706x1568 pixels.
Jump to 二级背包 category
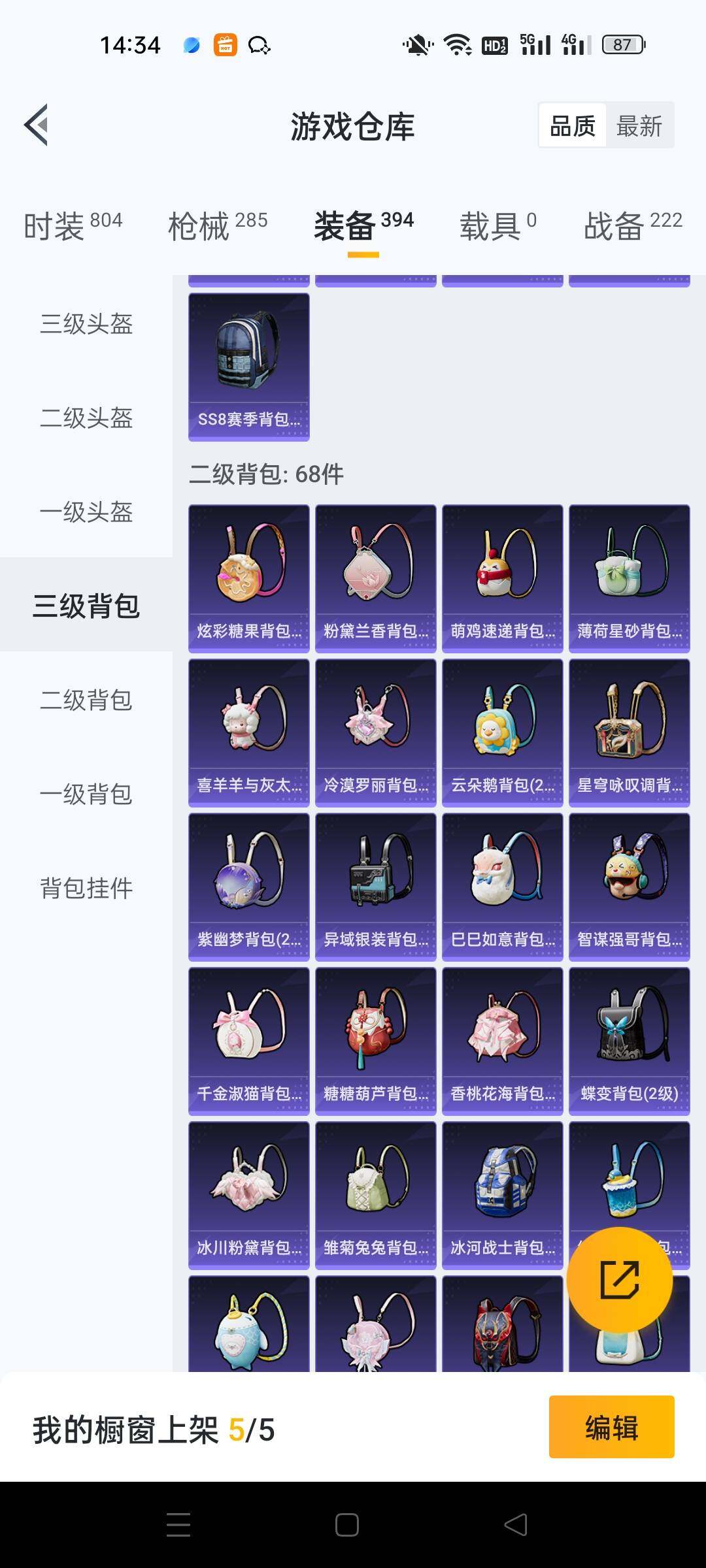pyautogui.click(x=86, y=700)
